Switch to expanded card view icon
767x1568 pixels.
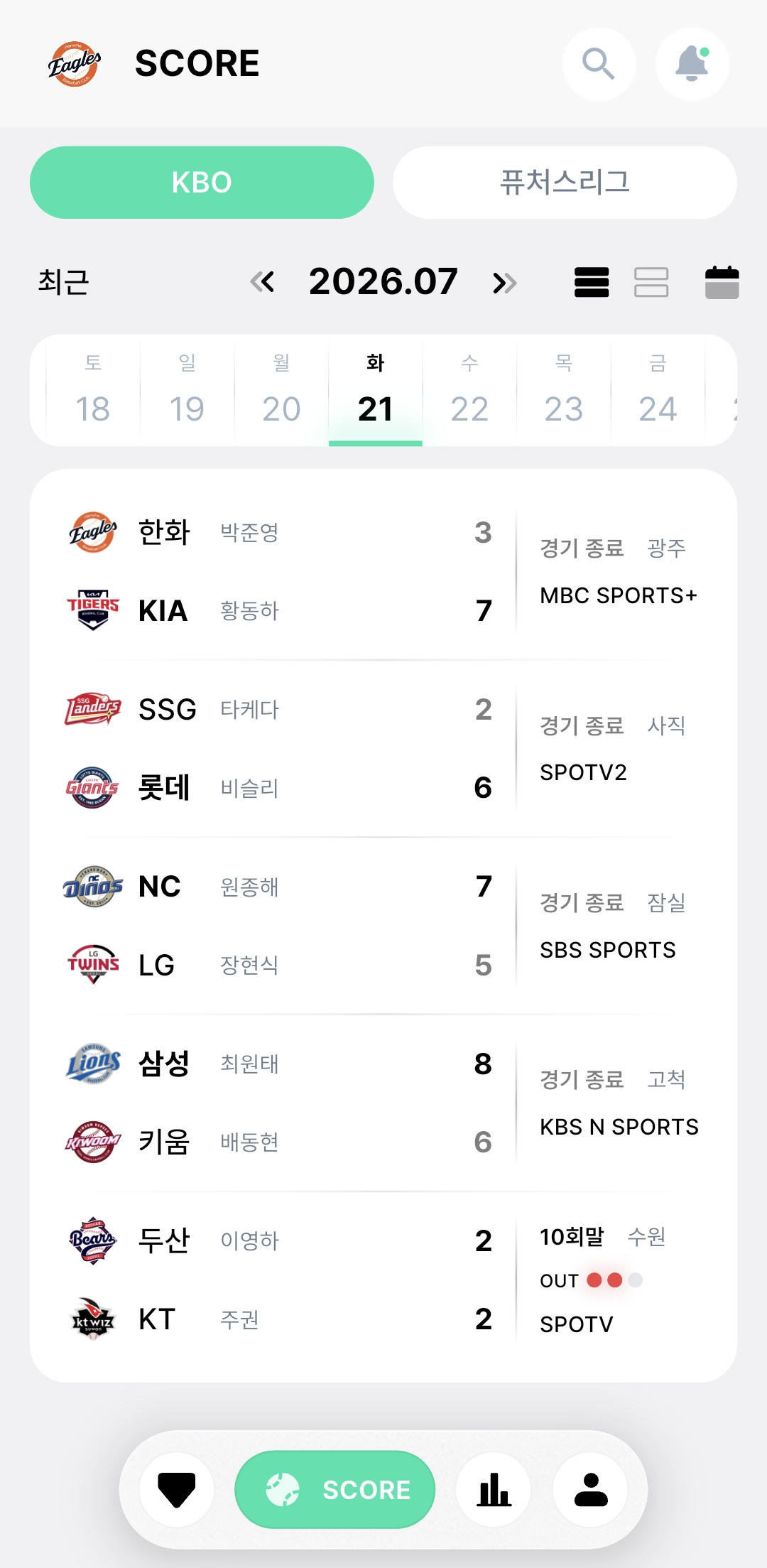click(x=651, y=282)
